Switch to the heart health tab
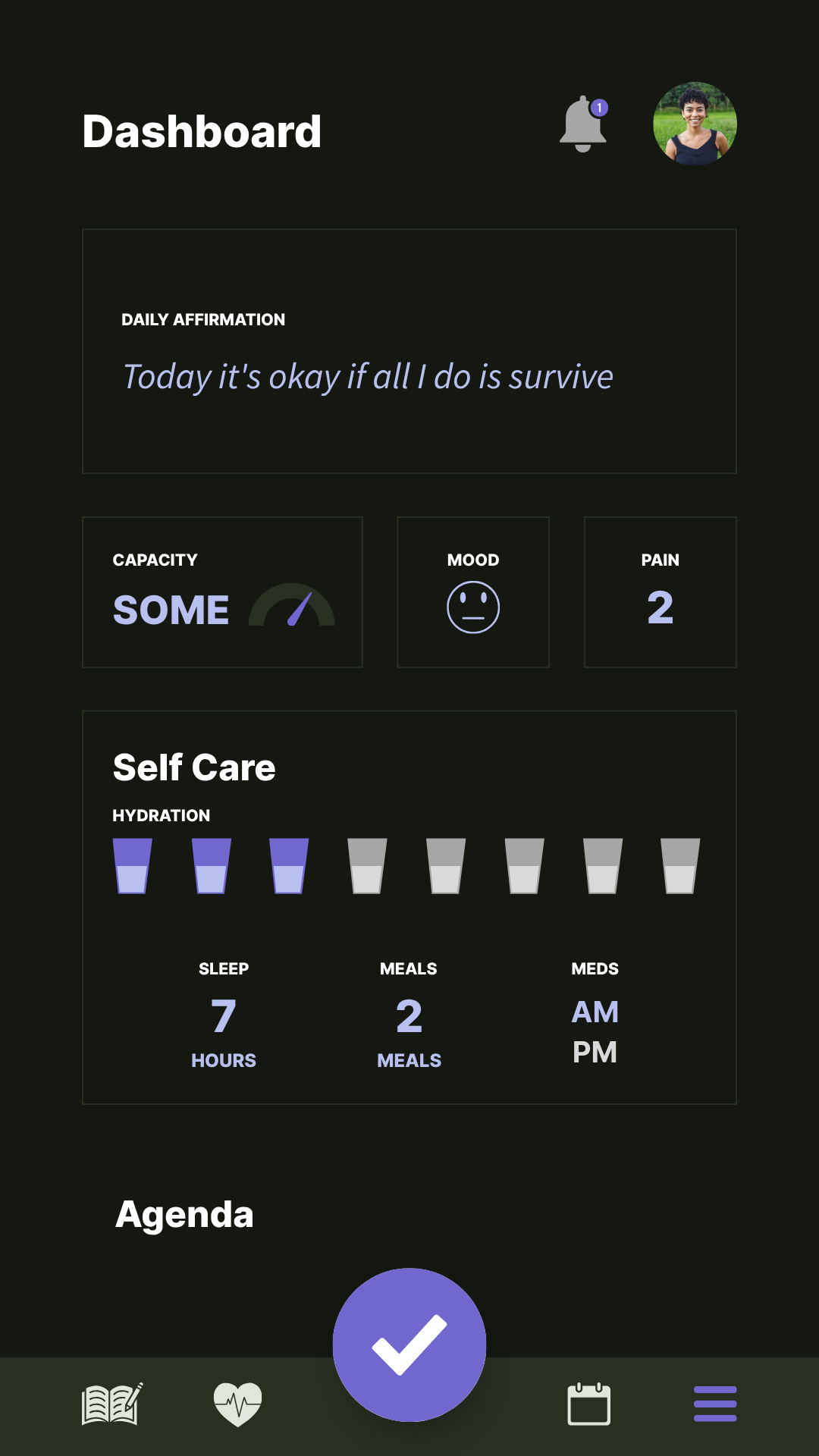The width and height of the screenshot is (819, 1456). coord(237,1404)
